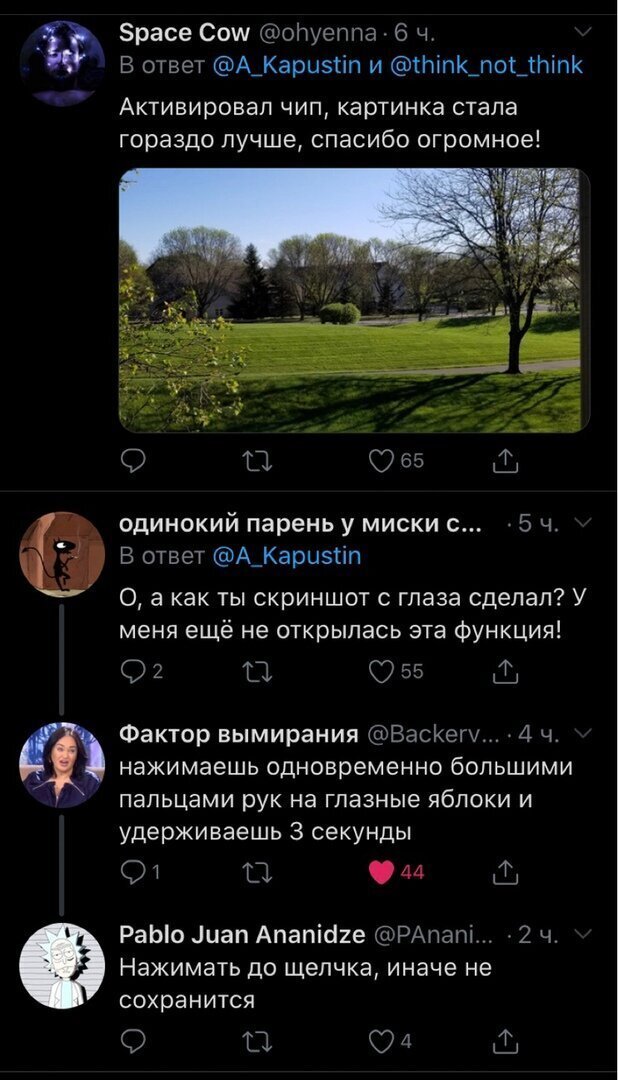The width and height of the screenshot is (618, 1080).
Task: Like одинокий парень's tweet with 55 likes
Action: (x=381, y=672)
